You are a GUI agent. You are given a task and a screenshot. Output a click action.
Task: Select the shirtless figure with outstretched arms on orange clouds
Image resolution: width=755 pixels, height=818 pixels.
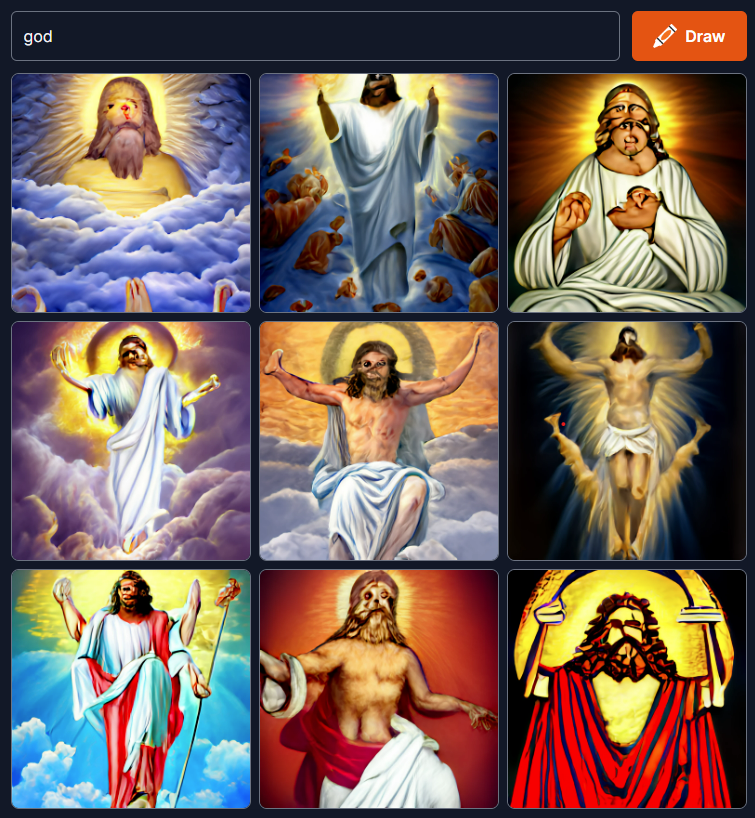(379, 441)
